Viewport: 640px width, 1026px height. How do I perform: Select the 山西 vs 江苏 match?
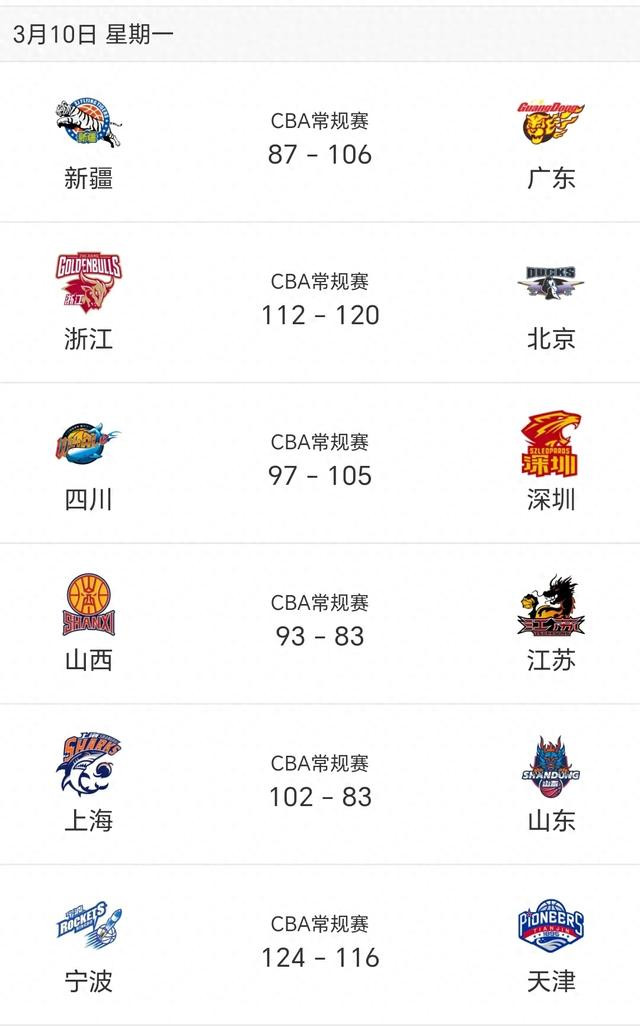(x=320, y=624)
